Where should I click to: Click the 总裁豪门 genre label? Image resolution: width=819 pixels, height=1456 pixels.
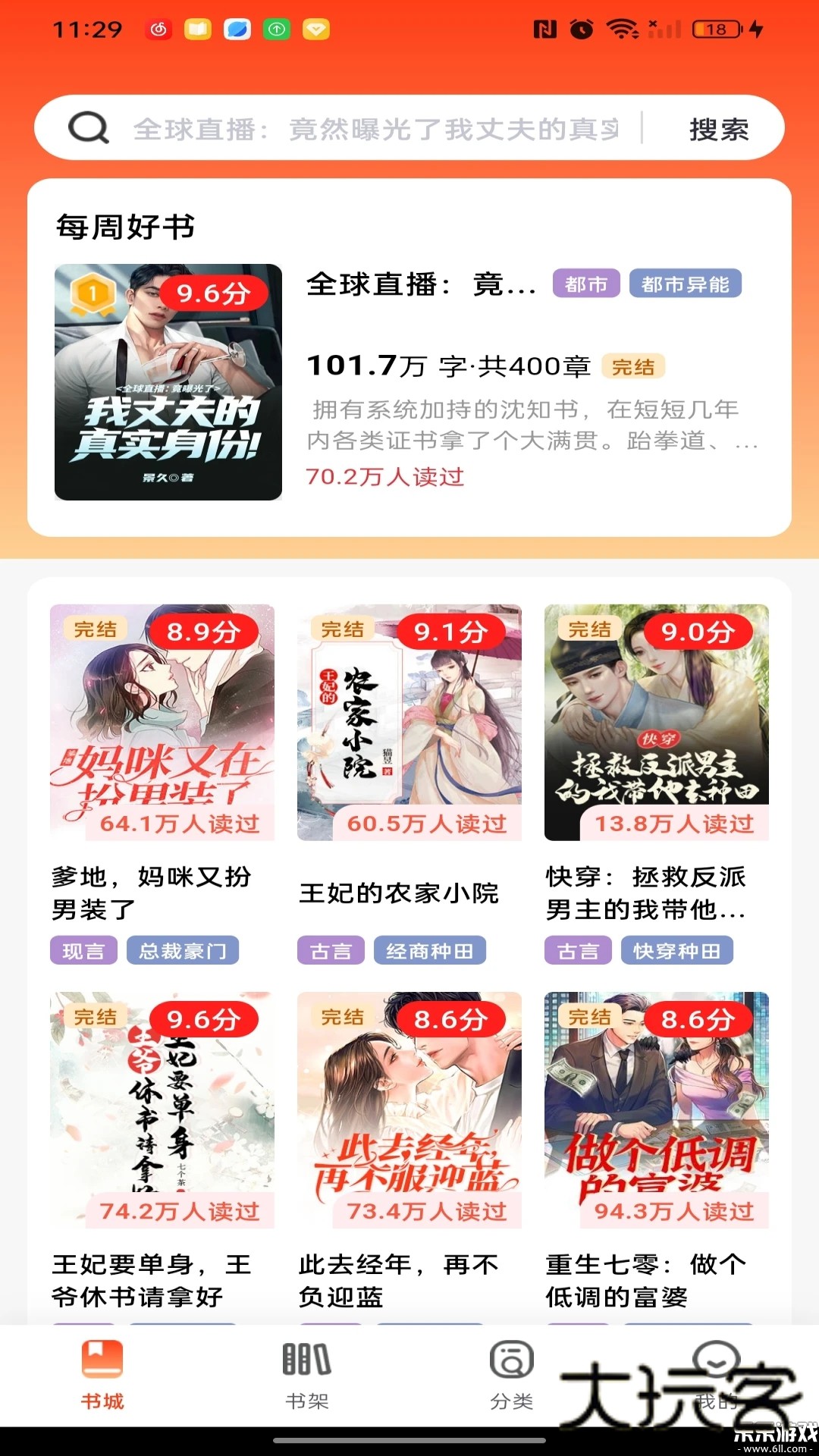point(184,949)
